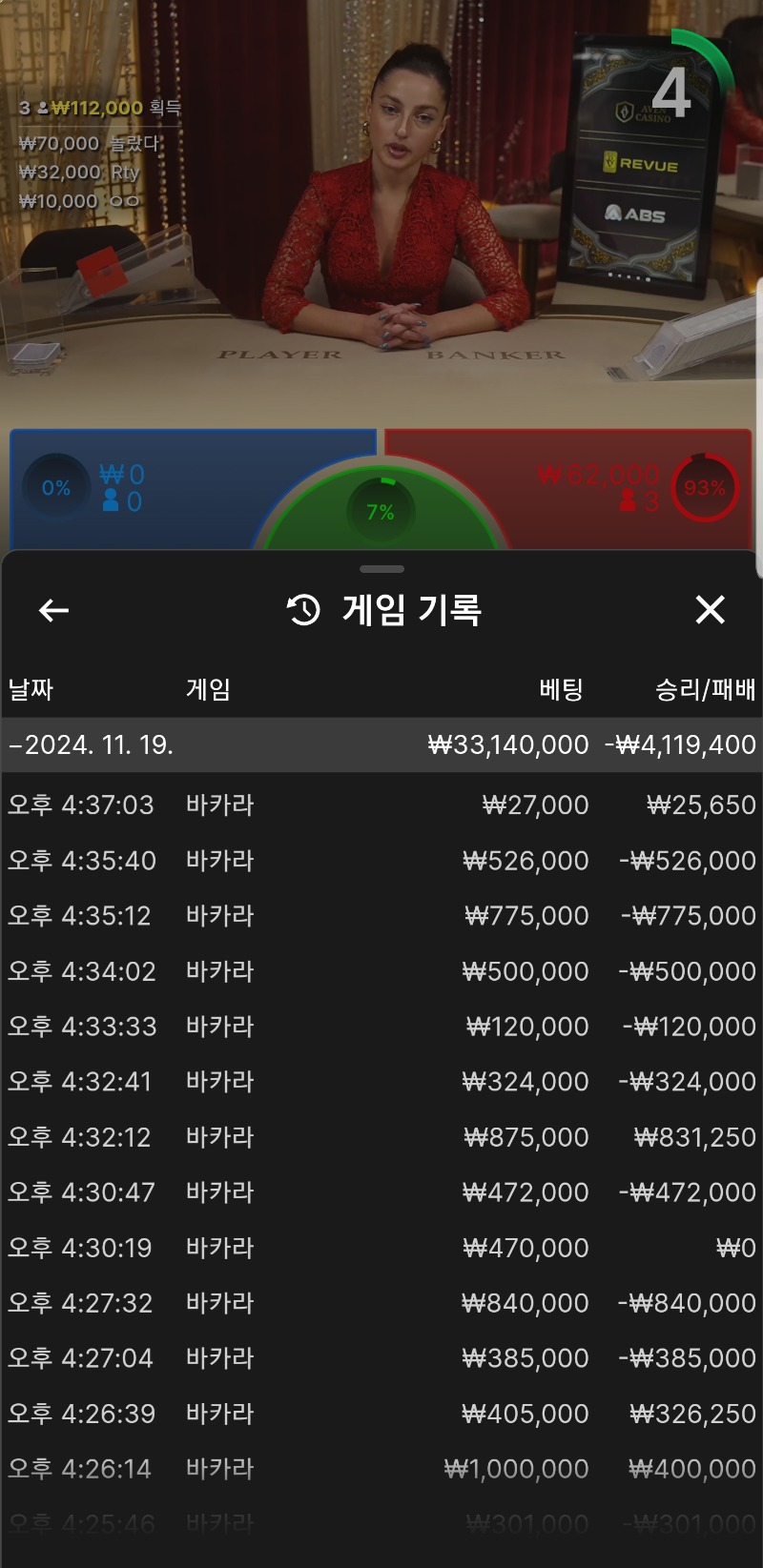Open the 오후 4:30:47 바카라 record
763x1568 pixels.
point(381,1191)
